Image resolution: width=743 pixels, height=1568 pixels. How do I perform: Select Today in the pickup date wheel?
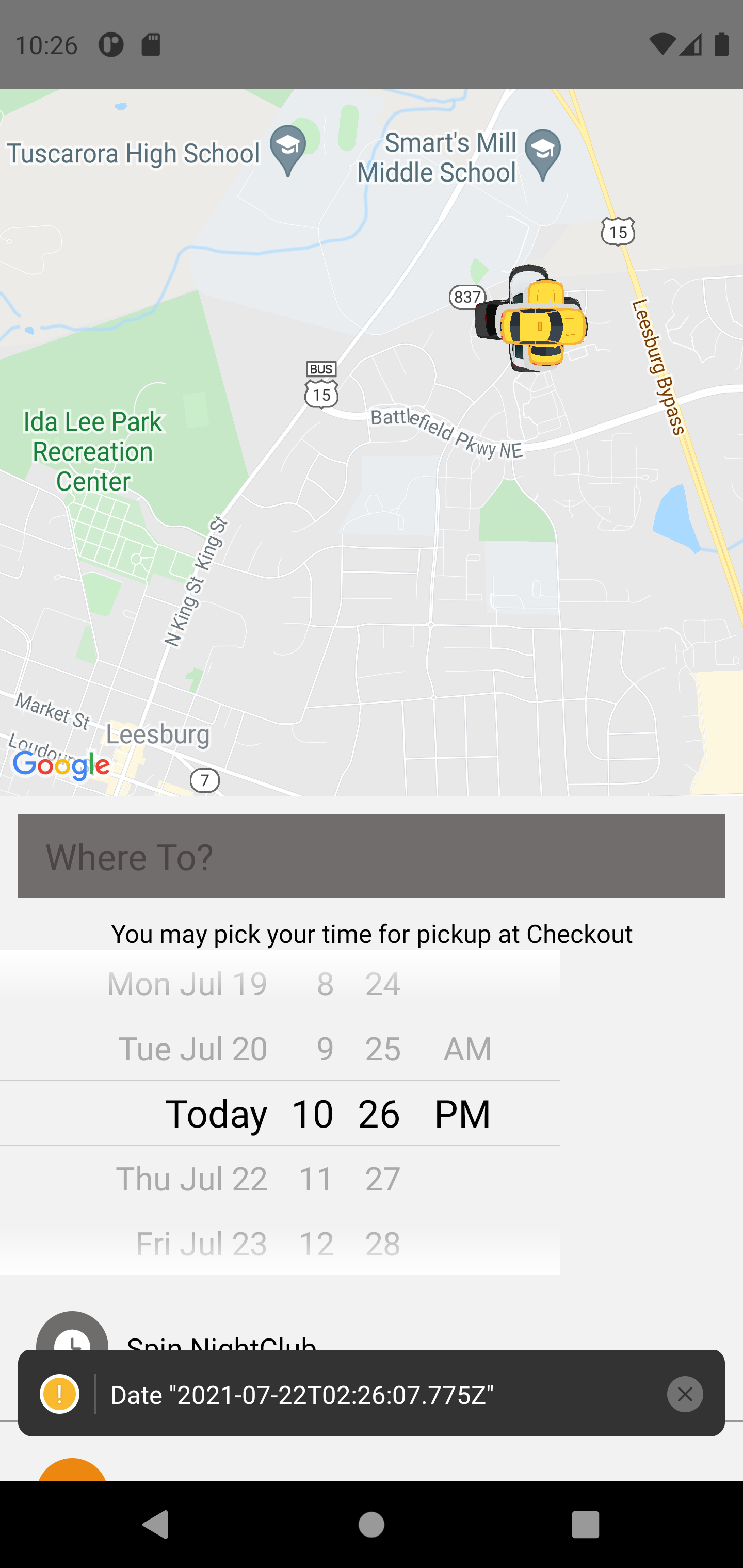pyautogui.click(x=216, y=1113)
